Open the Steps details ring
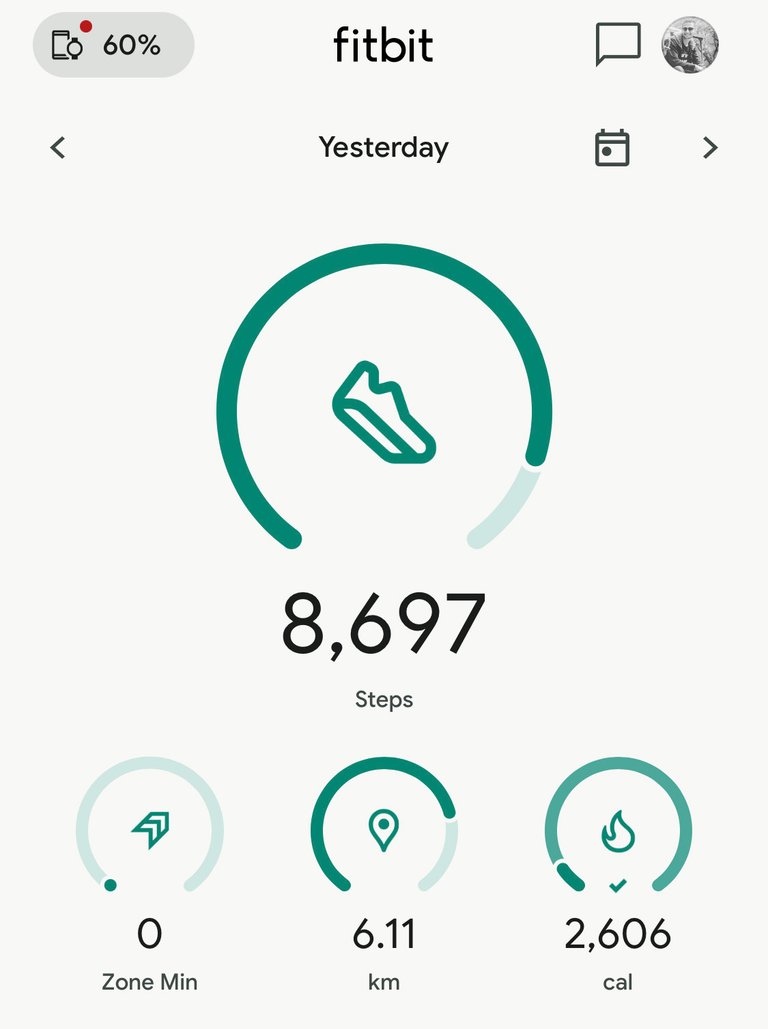 pyautogui.click(x=384, y=410)
